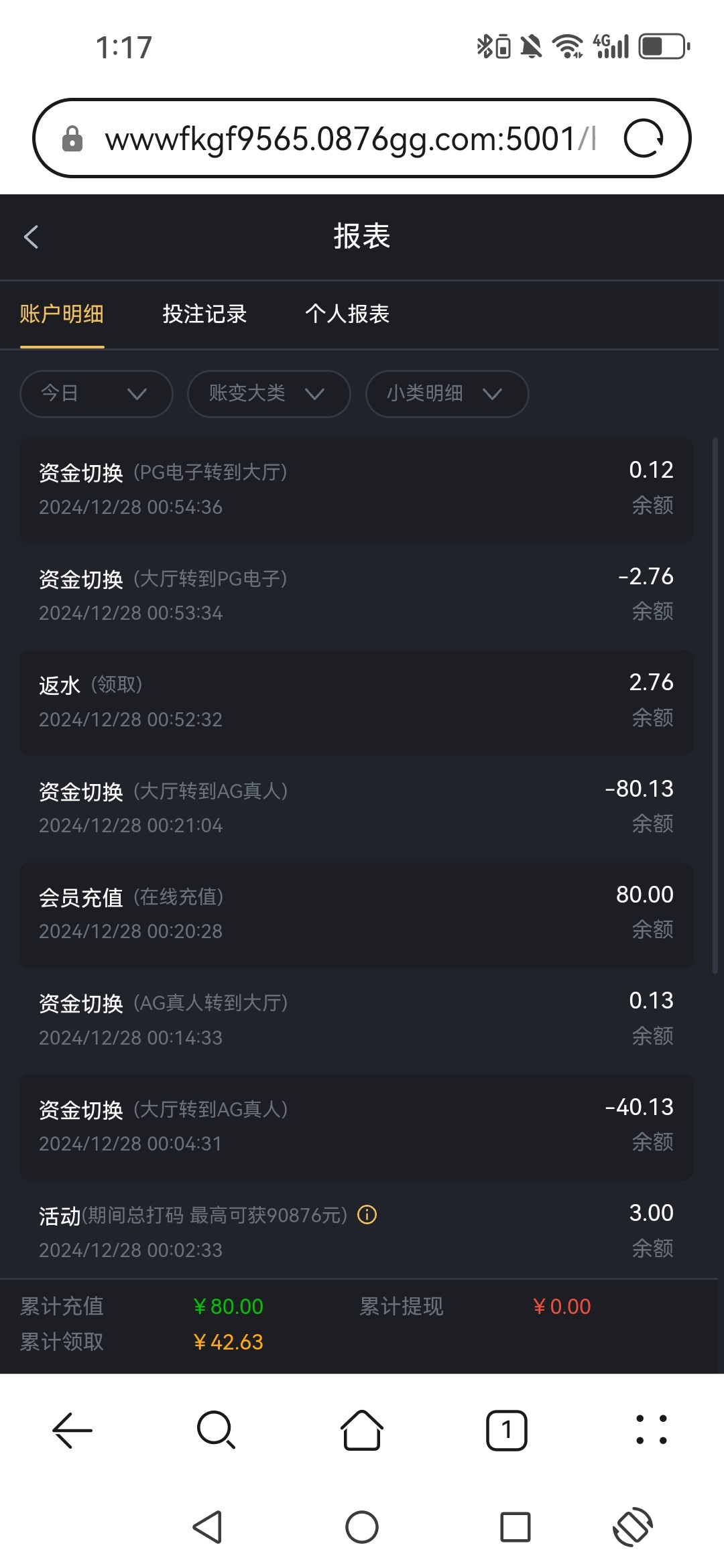
Task: Open the browser four-dot menu
Action: pyautogui.click(x=651, y=1430)
